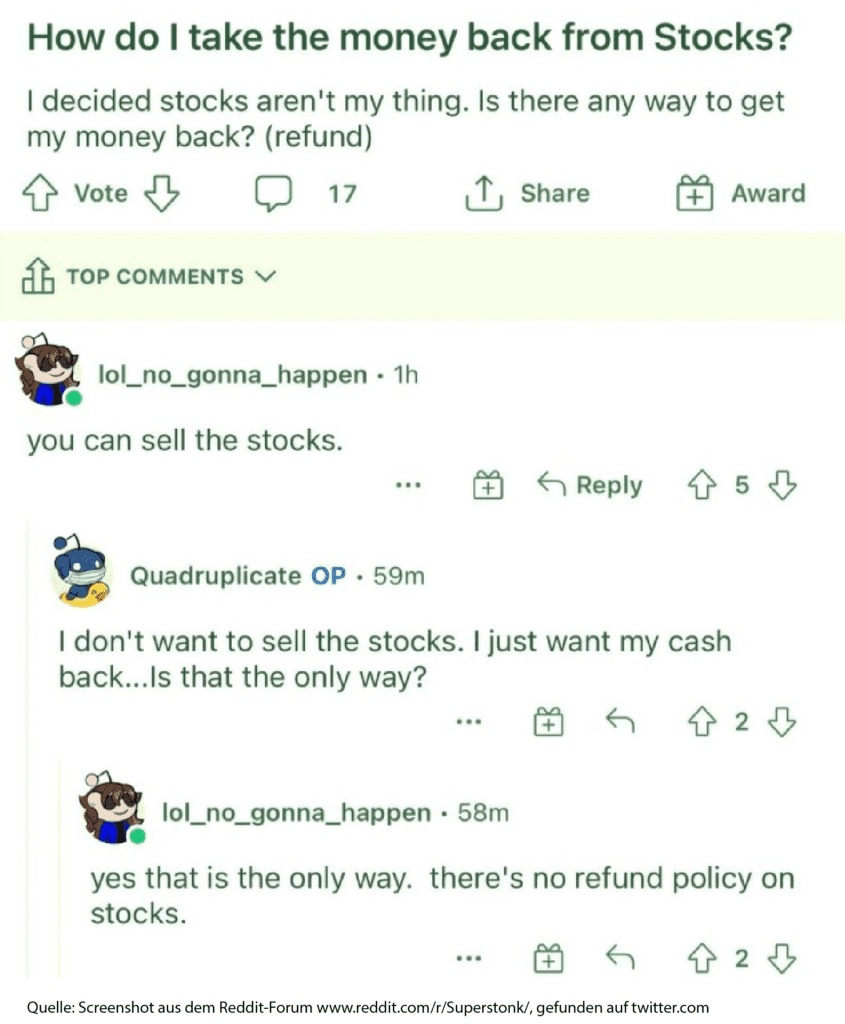This screenshot has height=1024, width=845.
Task: Open lol_no_gonna_happen's profile from the 1h comment
Action: pos(232,375)
